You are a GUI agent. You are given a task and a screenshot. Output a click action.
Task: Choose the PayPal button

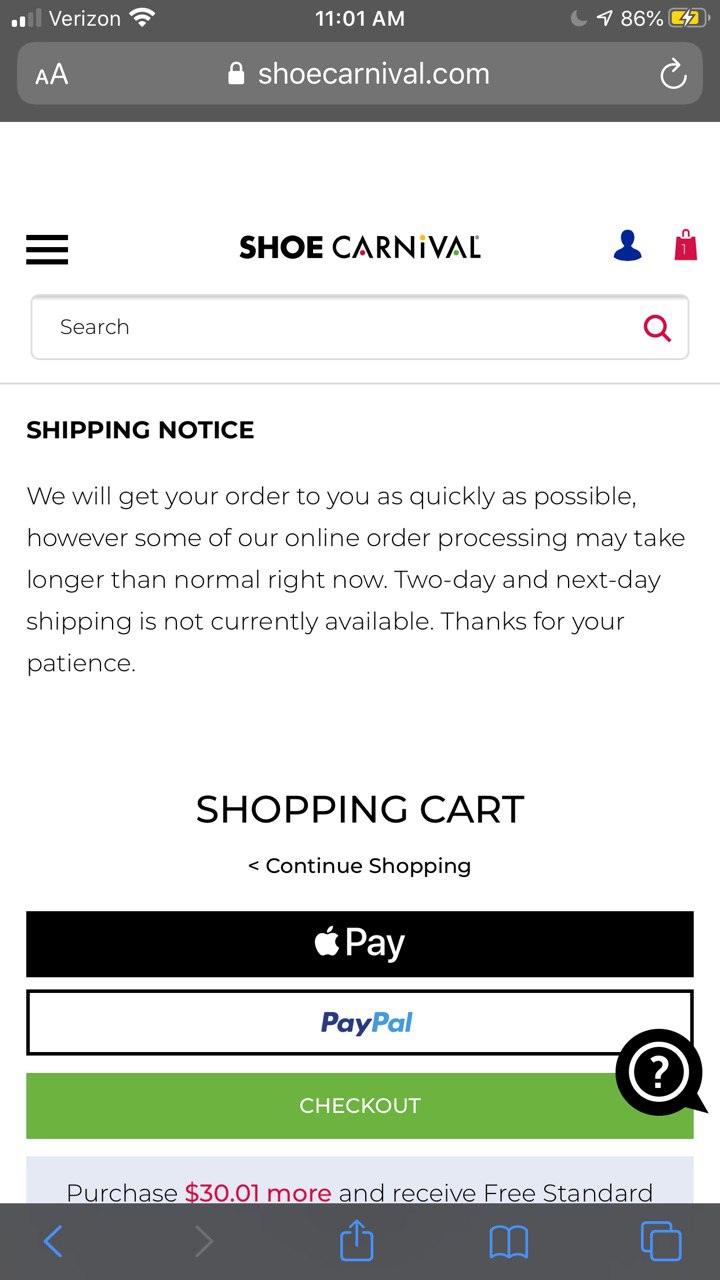(x=360, y=1022)
